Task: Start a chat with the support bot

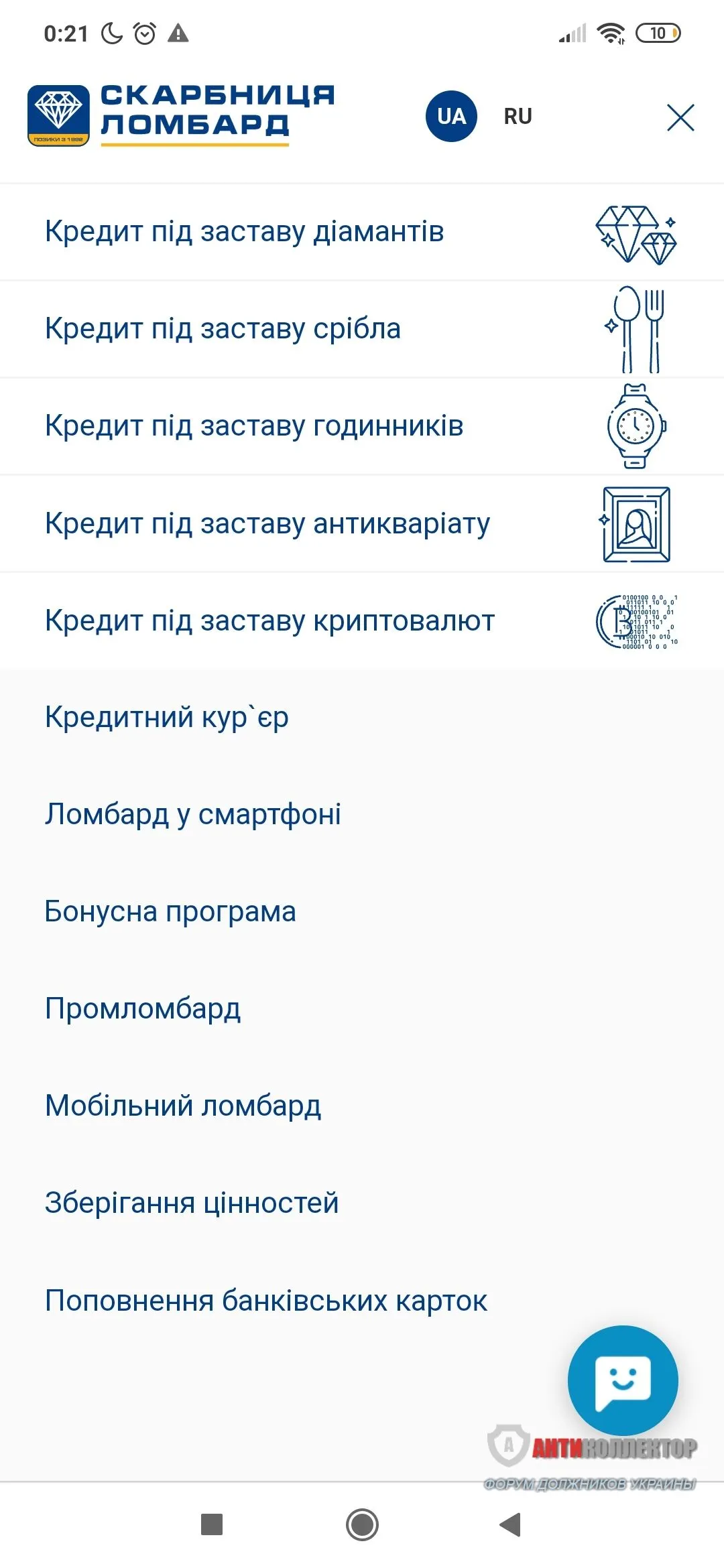Action: (623, 1380)
